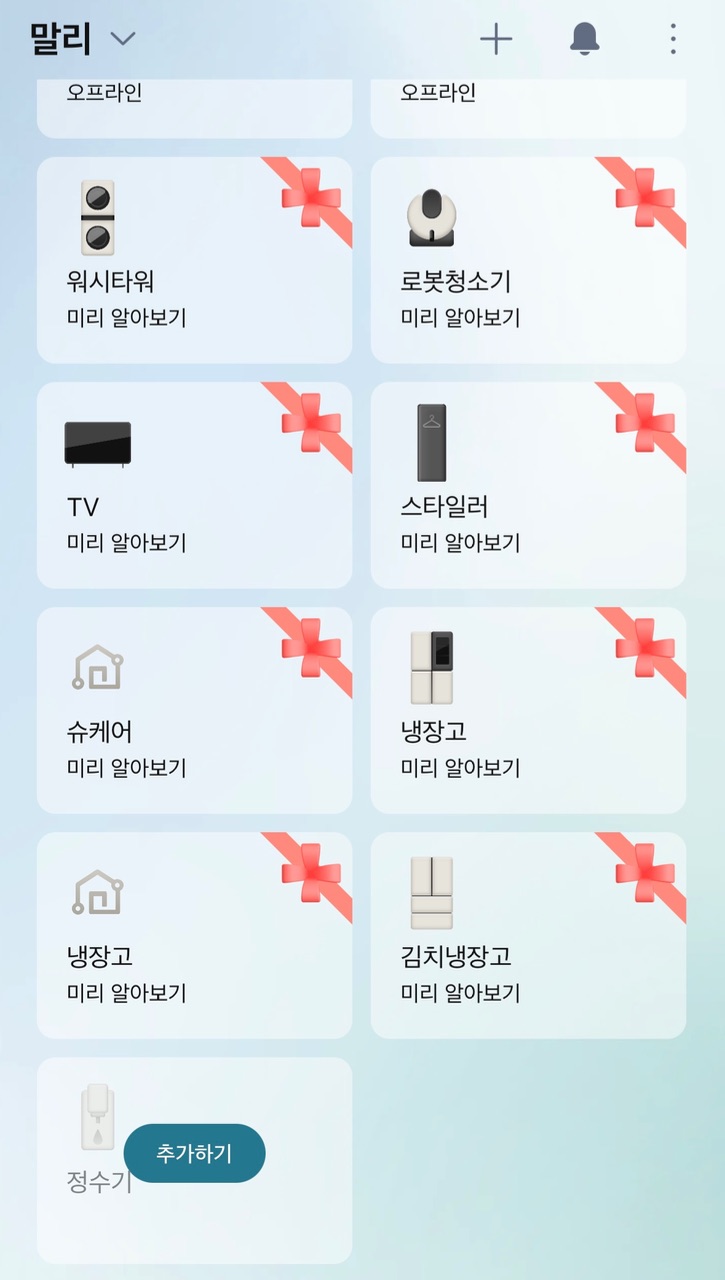Tap the 추가하기 button
The image size is (725, 1280).
pos(195,1153)
